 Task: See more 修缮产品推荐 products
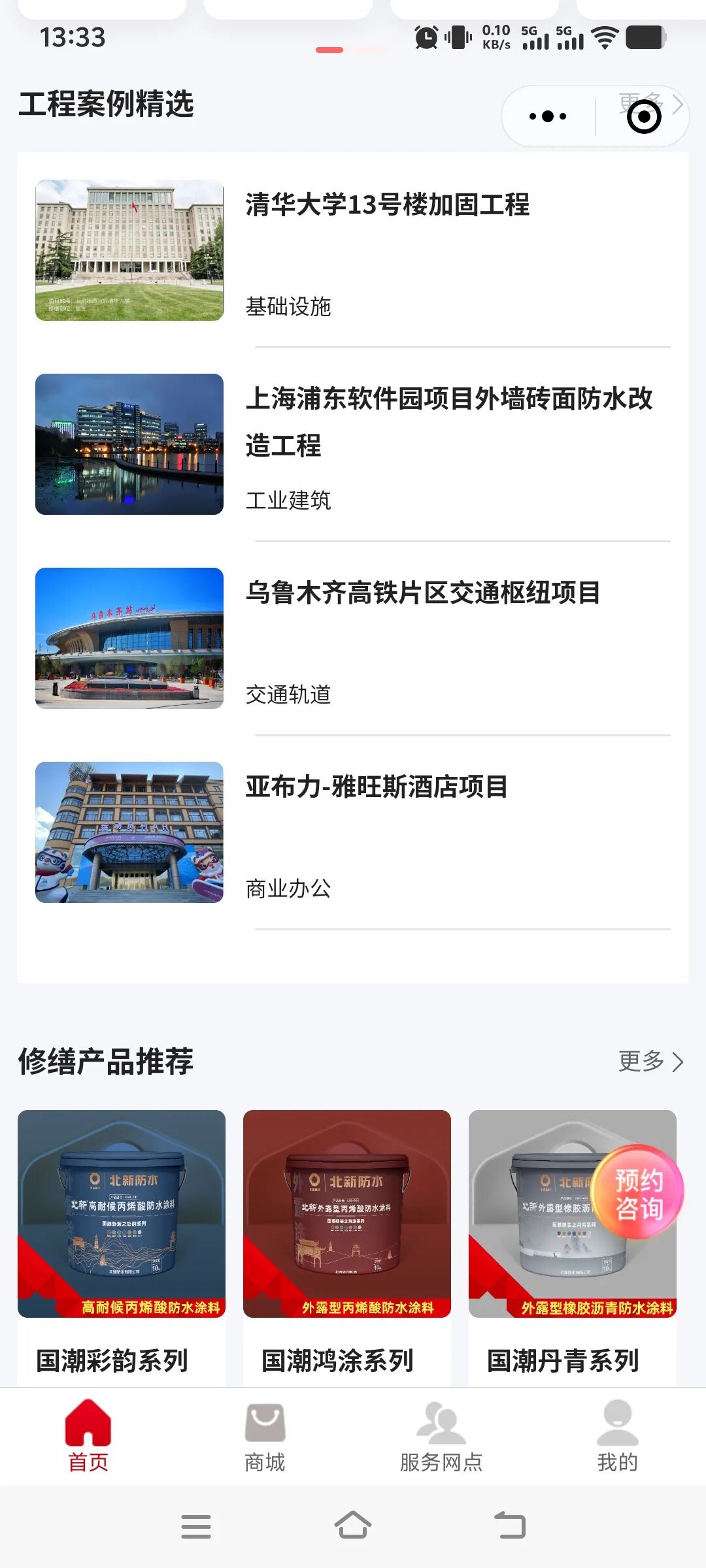click(x=650, y=1061)
